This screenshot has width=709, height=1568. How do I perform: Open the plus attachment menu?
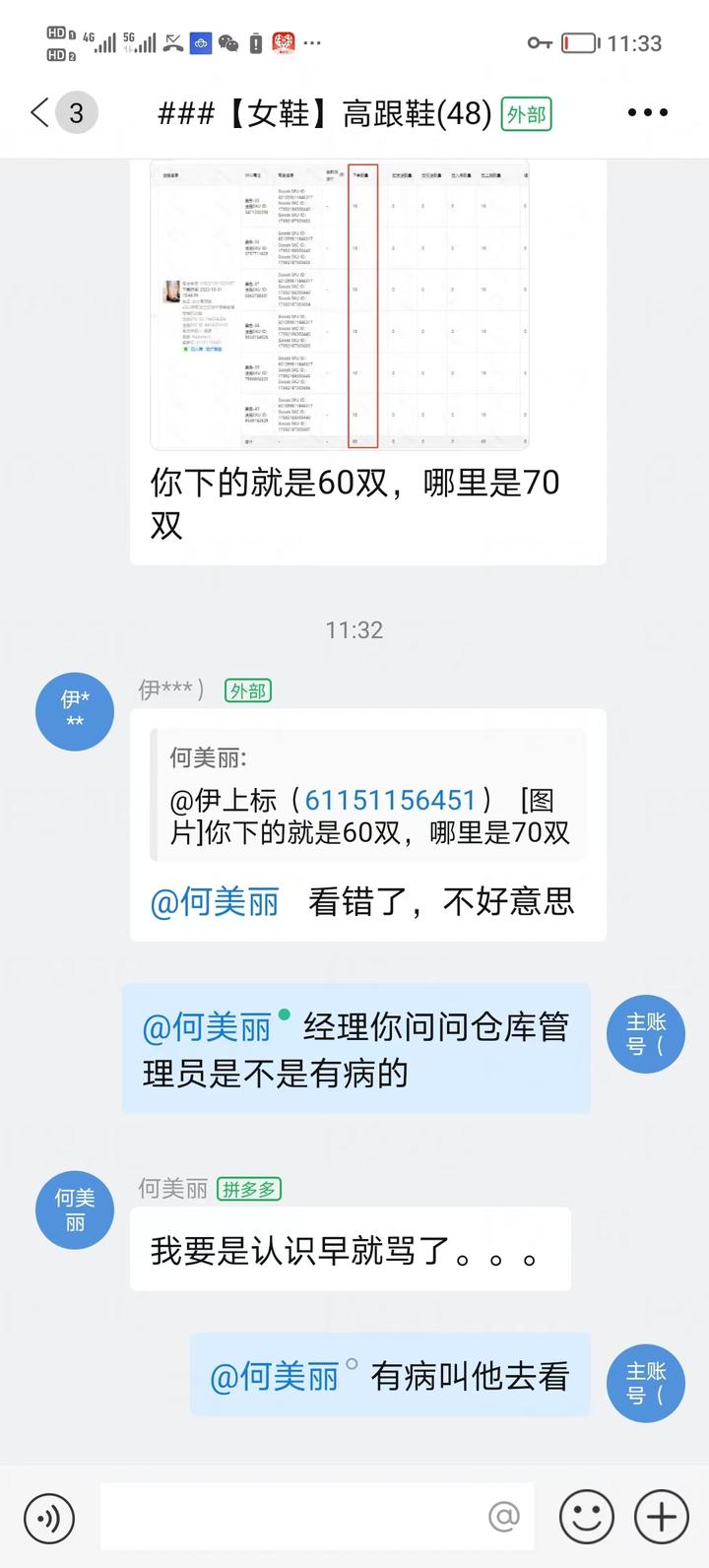661,1516
